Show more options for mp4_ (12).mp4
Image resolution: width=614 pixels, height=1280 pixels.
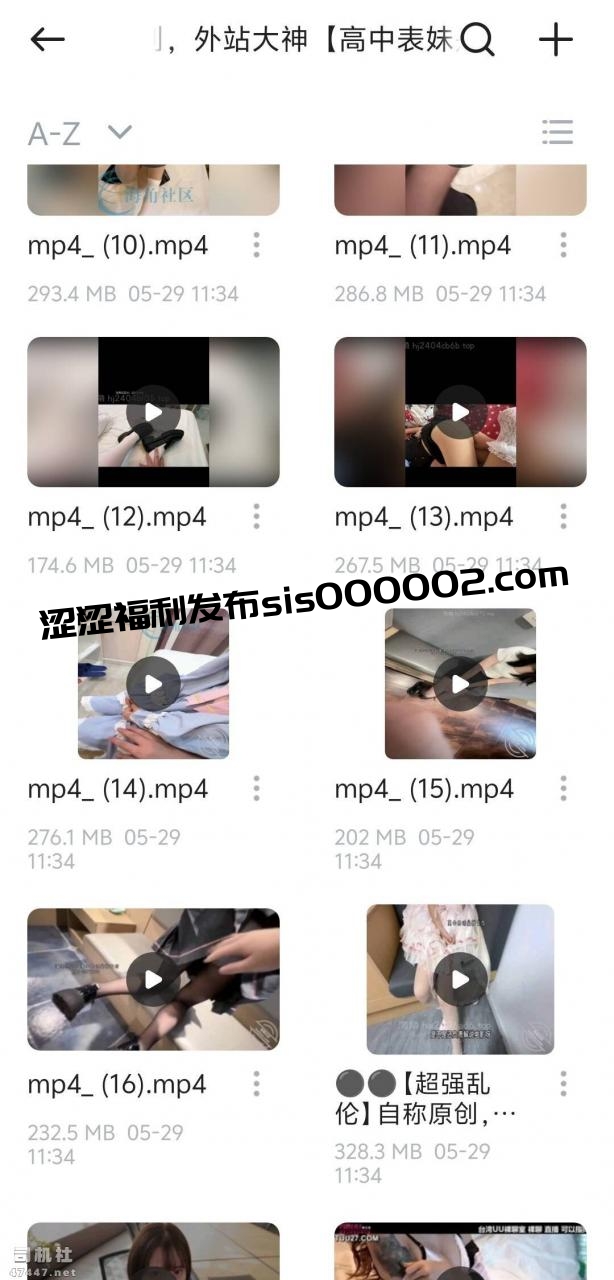tap(257, 516)
